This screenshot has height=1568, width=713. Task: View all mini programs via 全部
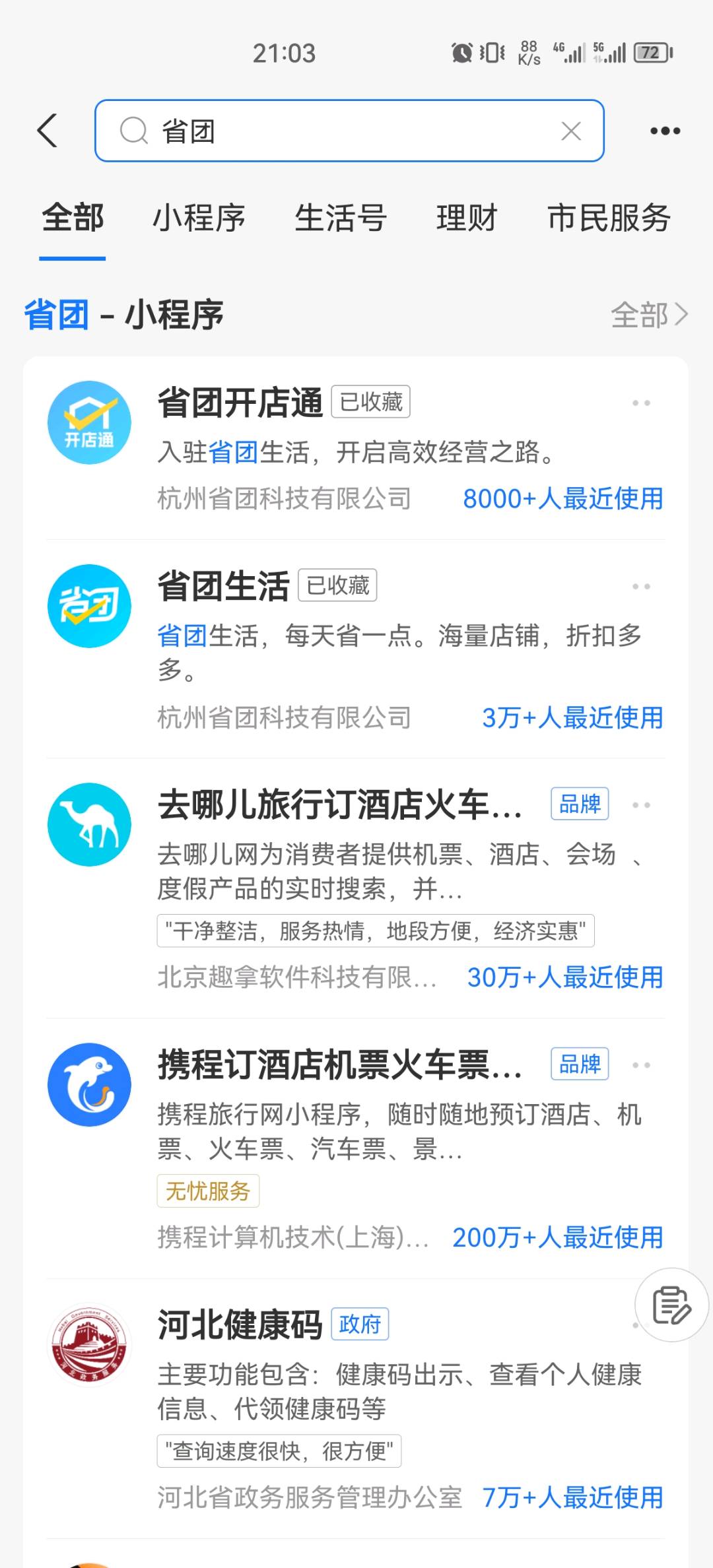(650, 315)
